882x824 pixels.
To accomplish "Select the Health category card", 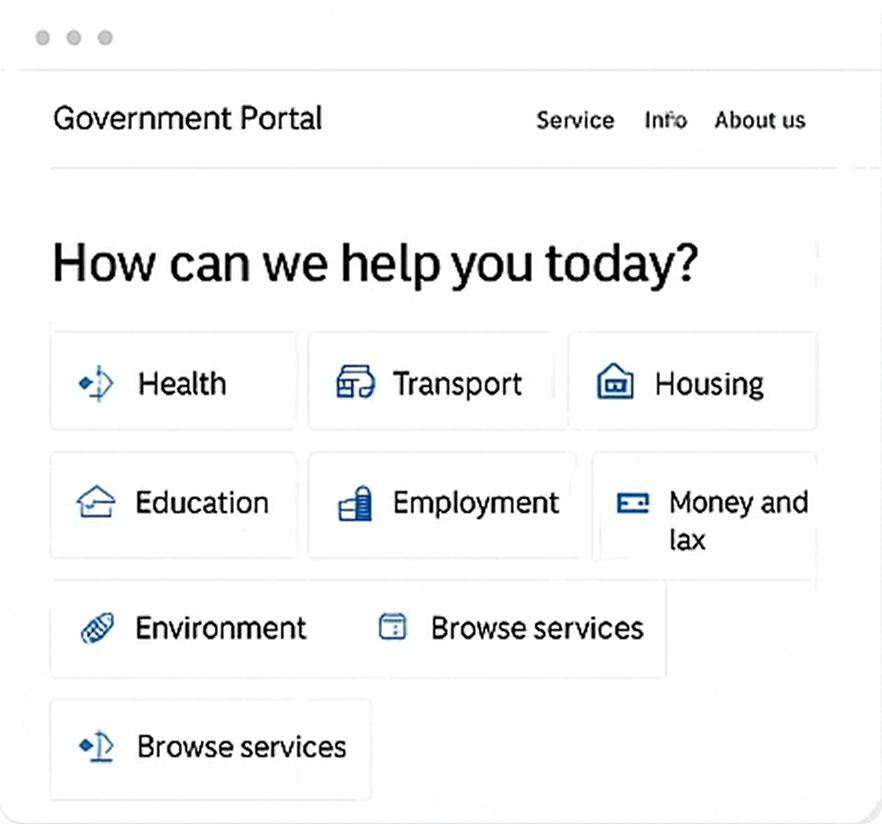I will [173, 383].
